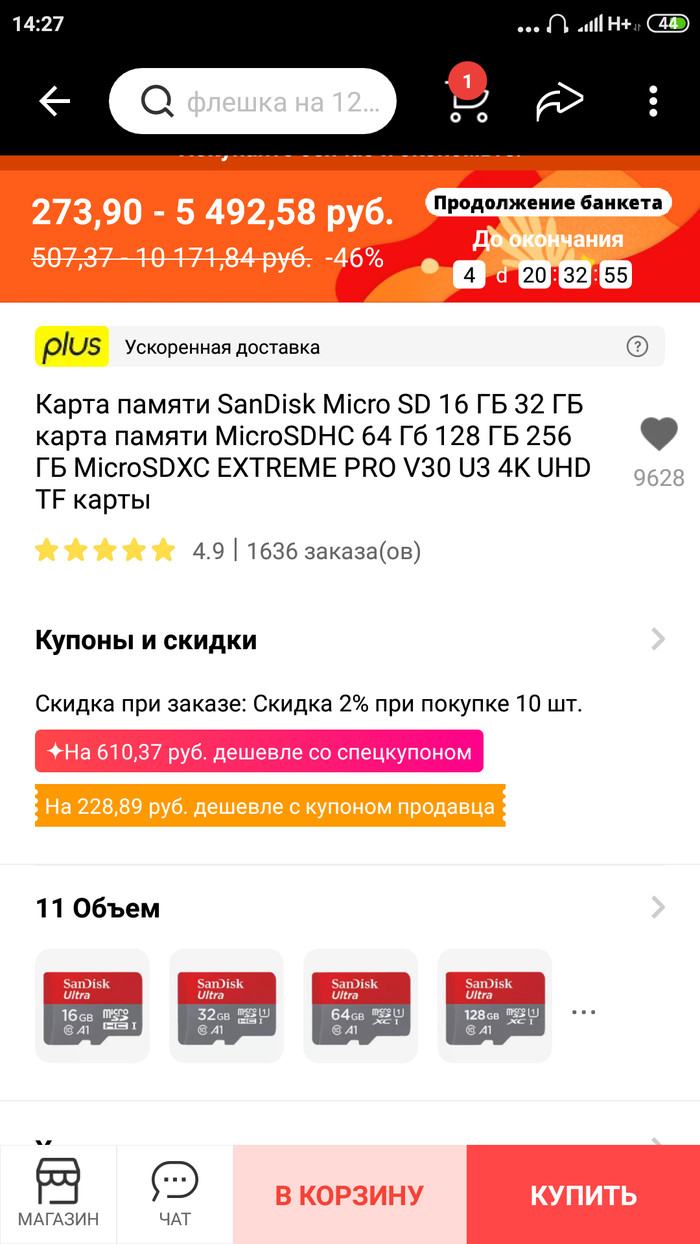This screenshot has height=1244, width=700.
Task: Select the 16GB SanDisk card variant
Action: pos(92,1005)
